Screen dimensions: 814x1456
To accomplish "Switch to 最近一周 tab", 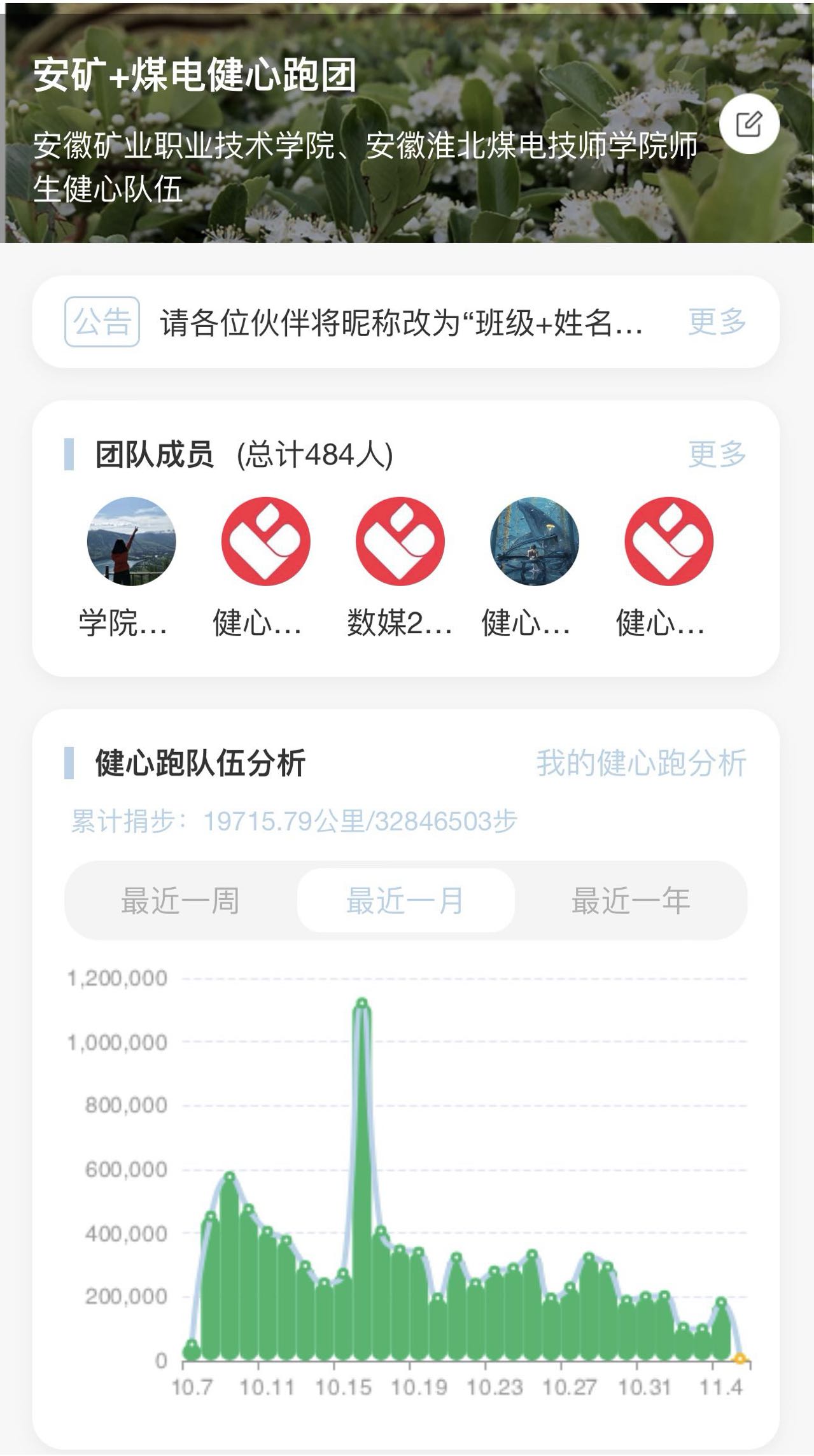I will pyautogui.click(x=181, y=901).
